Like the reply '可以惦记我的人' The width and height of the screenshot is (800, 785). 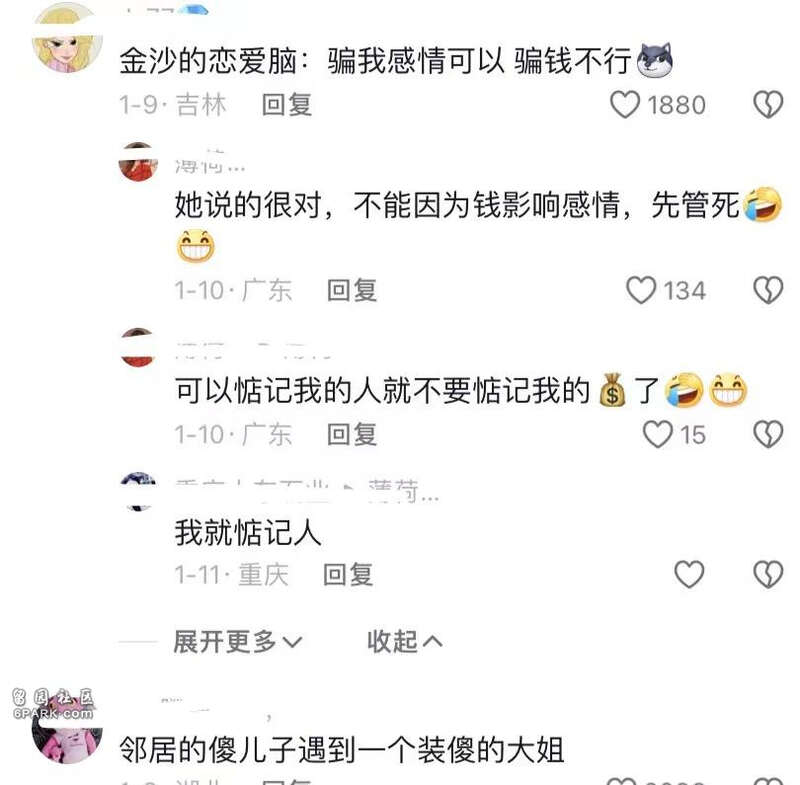click(x=657, y=434)
